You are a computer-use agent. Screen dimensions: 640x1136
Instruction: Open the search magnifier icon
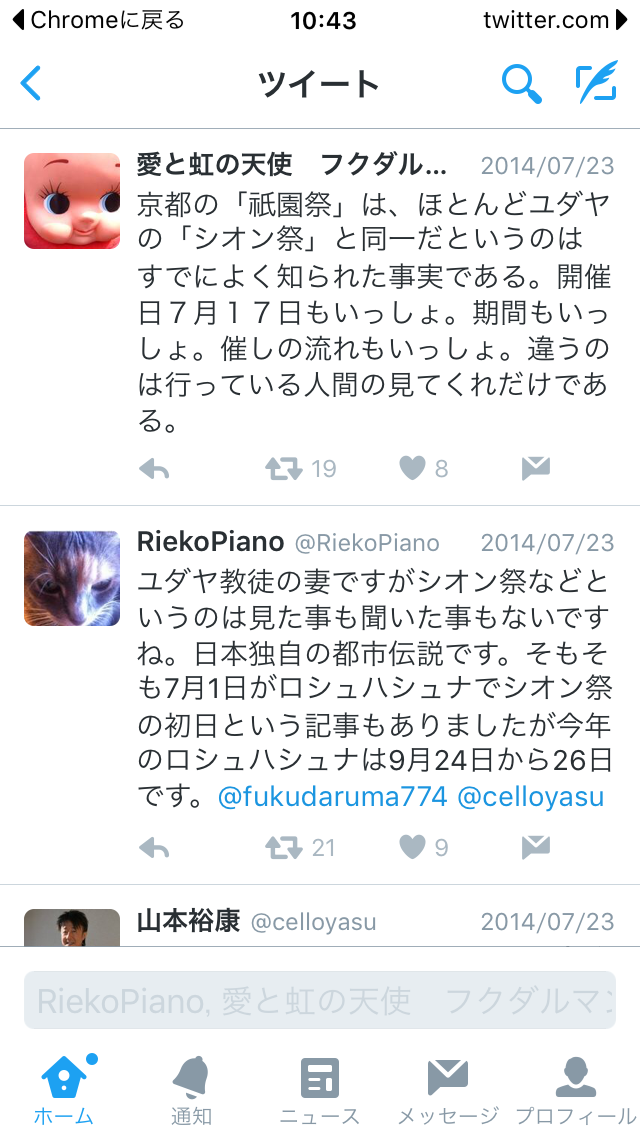522,84
